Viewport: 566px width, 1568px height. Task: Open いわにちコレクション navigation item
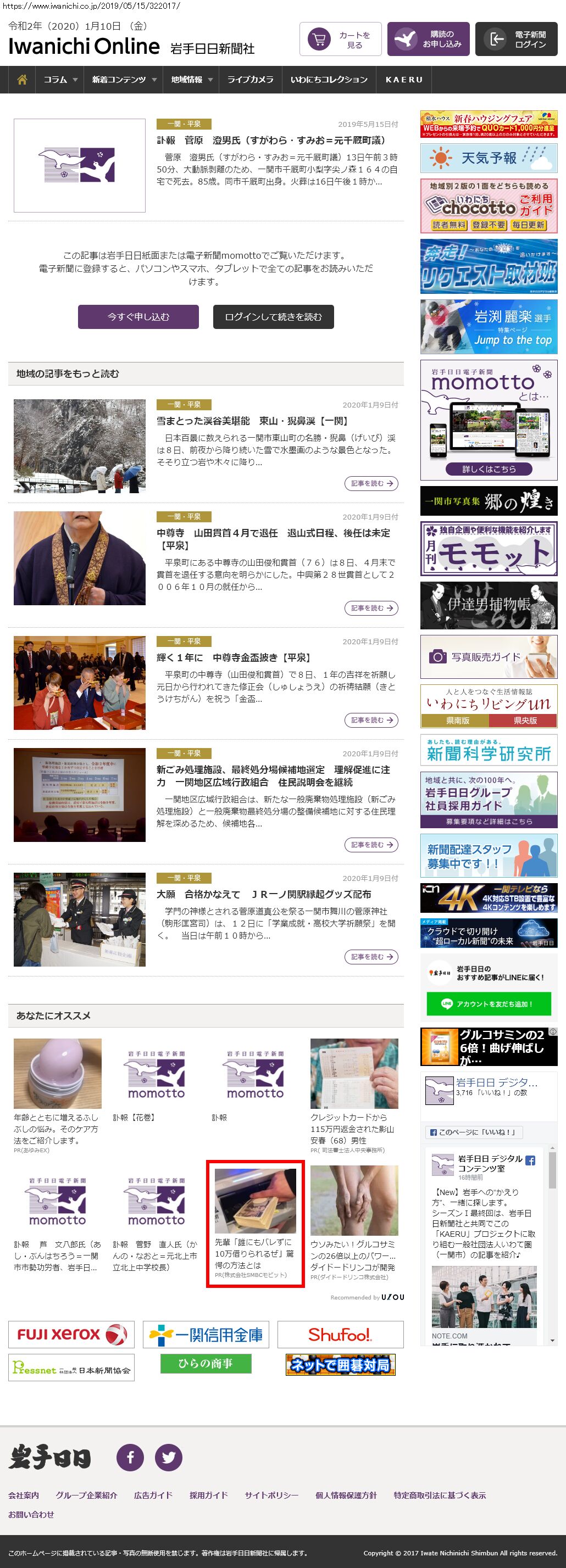pos(329,80)
